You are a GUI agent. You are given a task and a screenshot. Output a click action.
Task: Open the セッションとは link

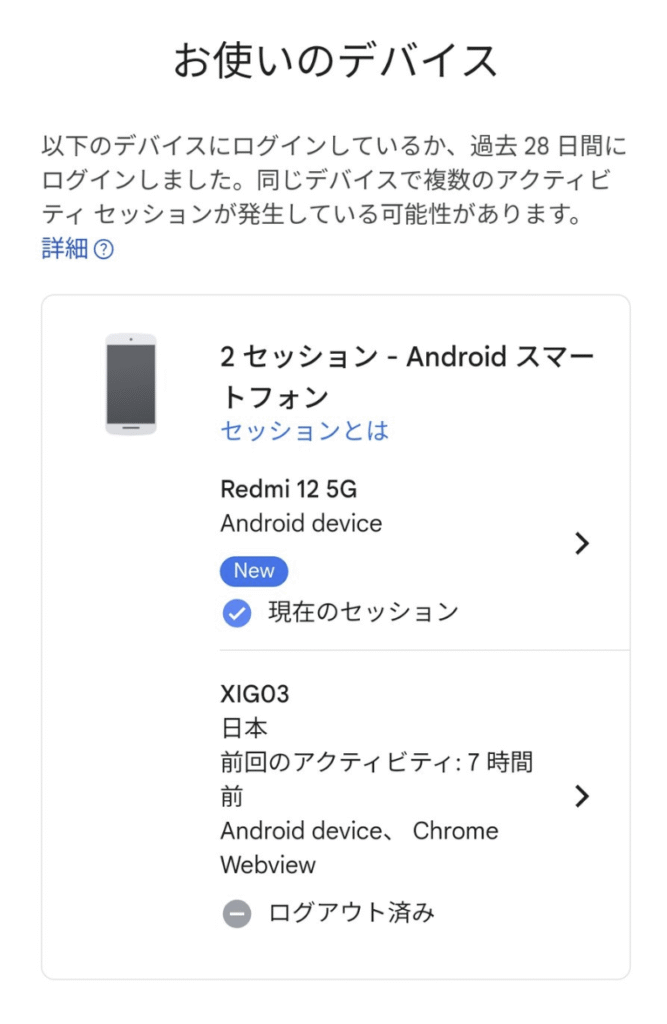tap(304, 431)
